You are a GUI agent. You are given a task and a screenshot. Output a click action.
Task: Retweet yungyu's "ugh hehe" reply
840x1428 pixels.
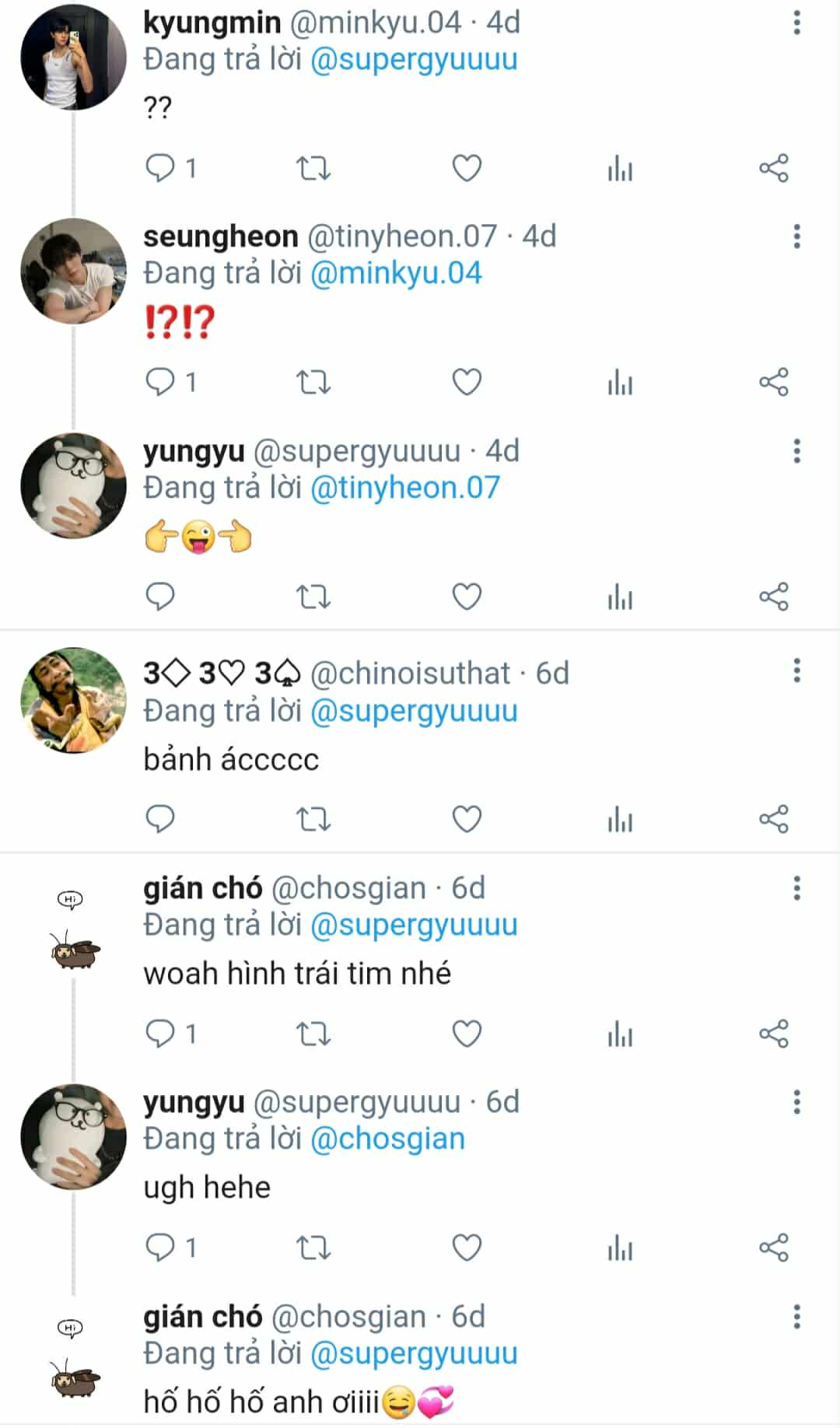click(313, 1248)
